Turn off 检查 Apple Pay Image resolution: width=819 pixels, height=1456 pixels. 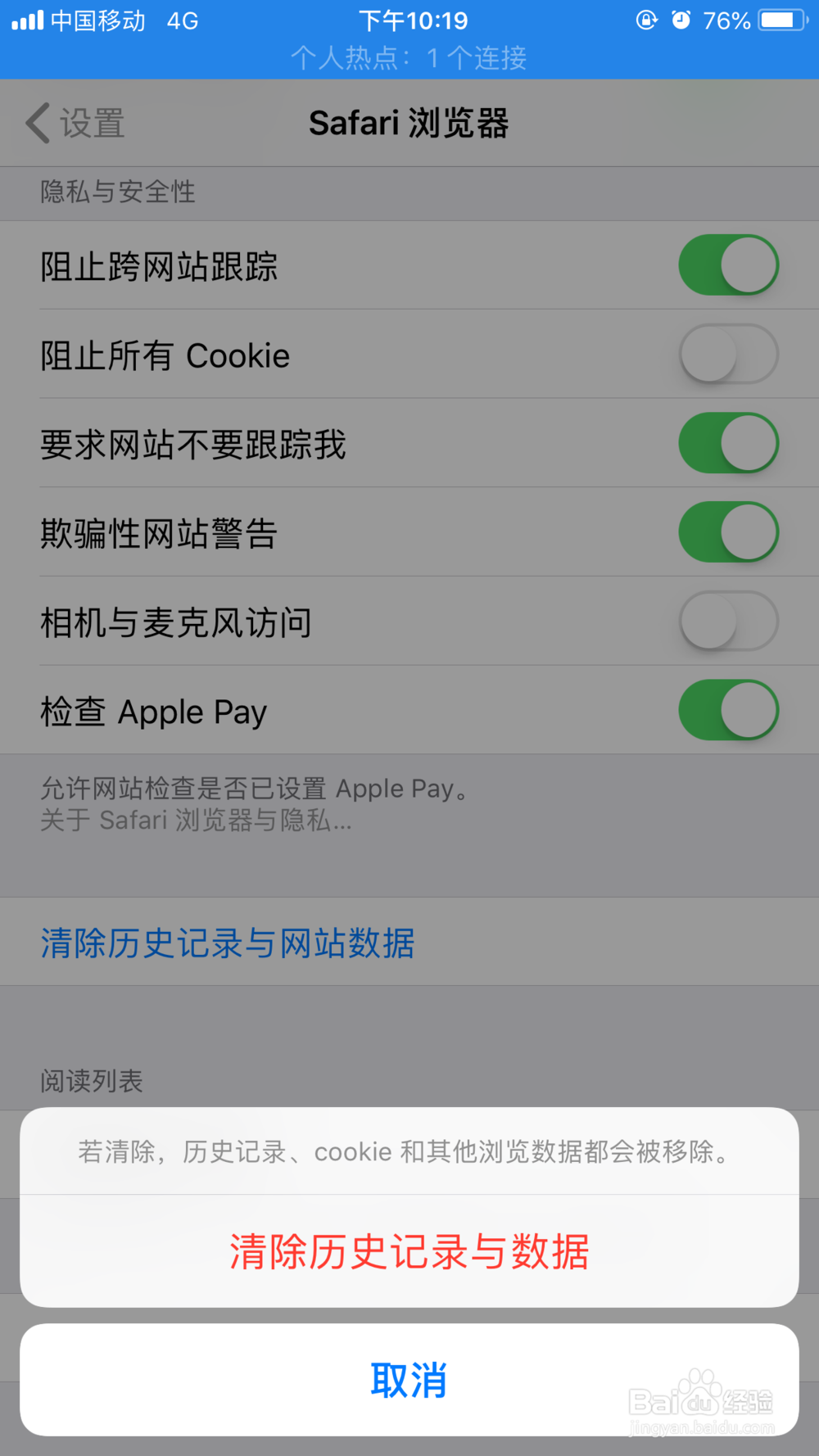[728, 711]
